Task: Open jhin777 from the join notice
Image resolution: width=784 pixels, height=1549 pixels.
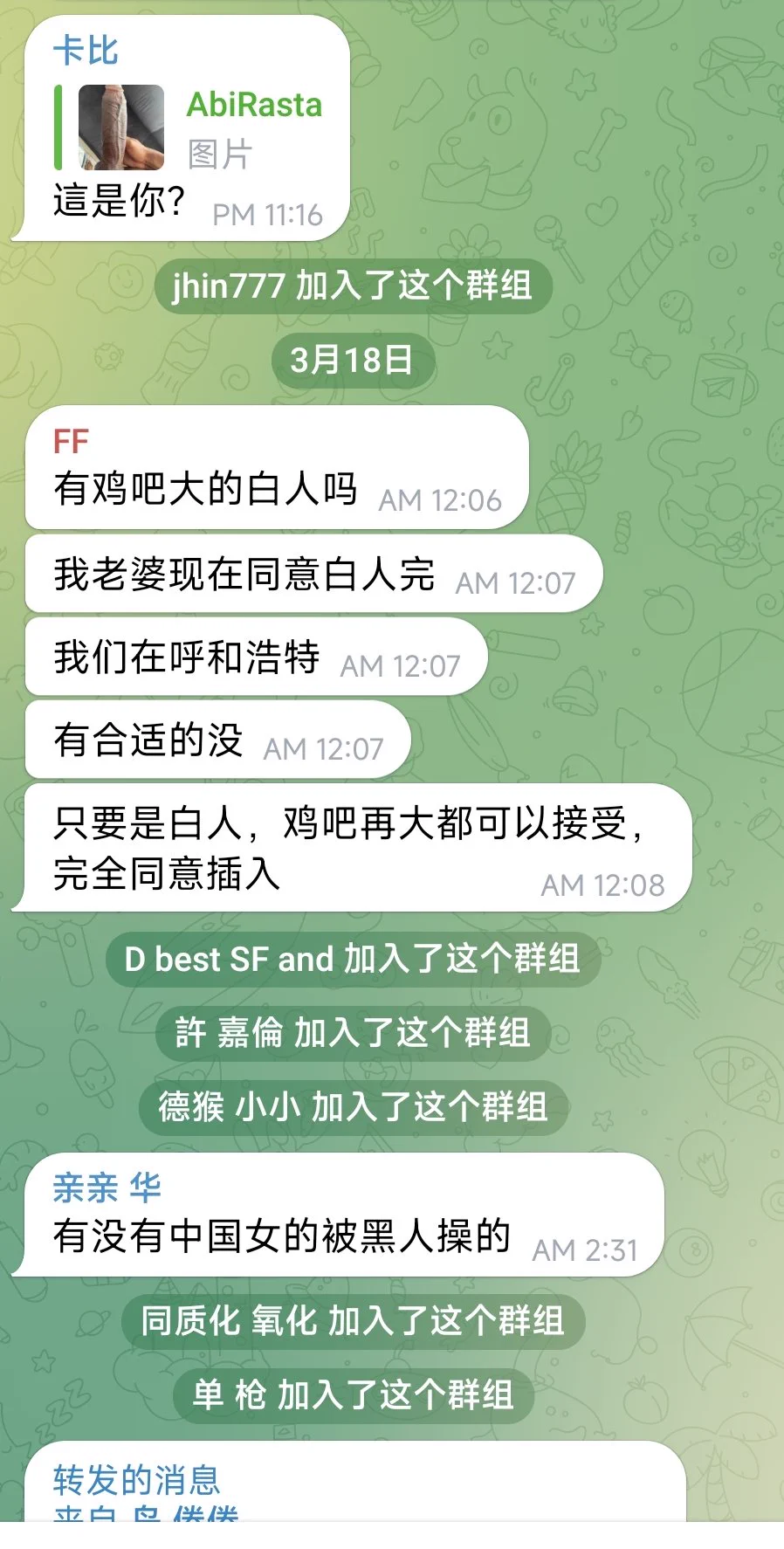Action: click(x=229, y=286)
